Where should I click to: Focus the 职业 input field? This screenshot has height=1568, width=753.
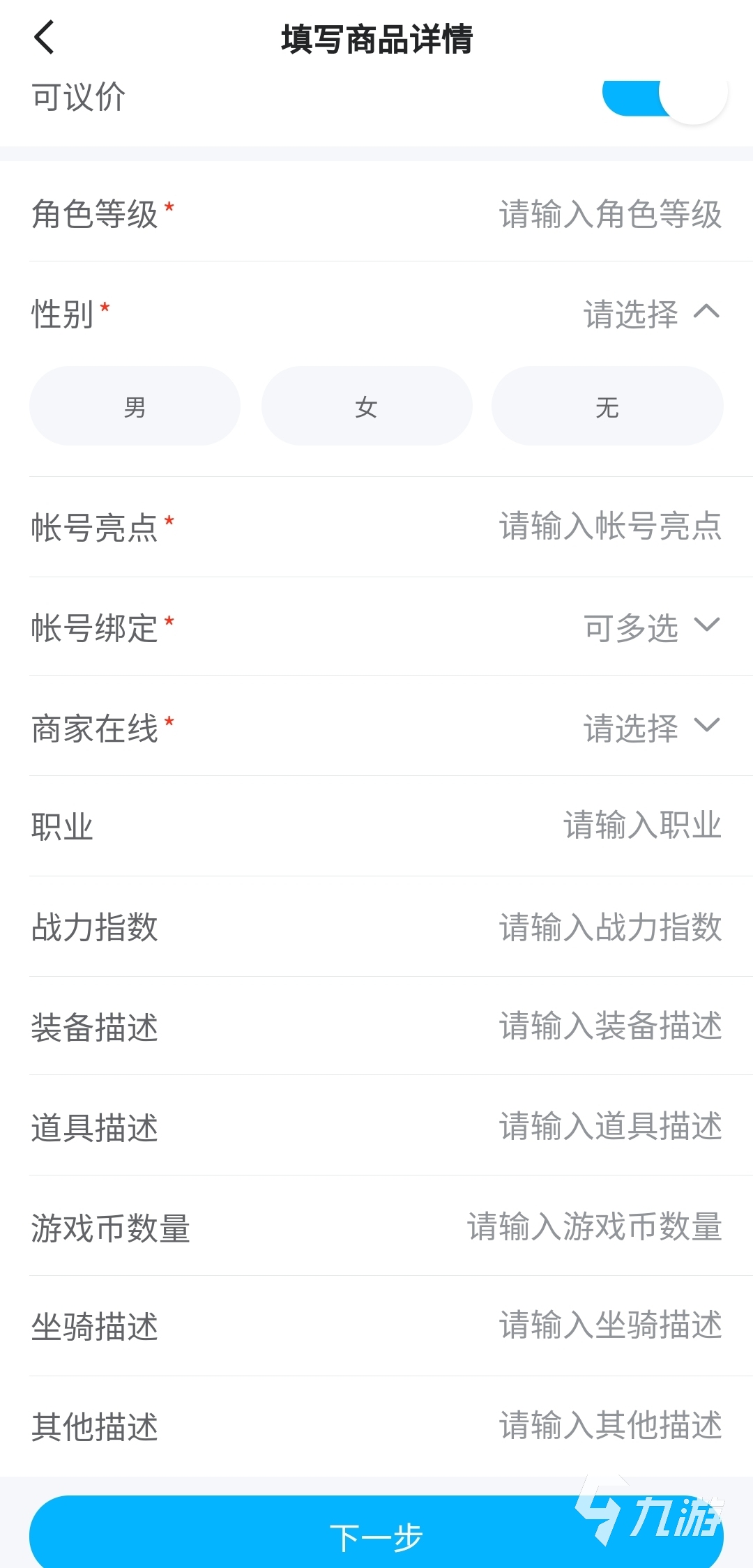(x=641, y=826)
